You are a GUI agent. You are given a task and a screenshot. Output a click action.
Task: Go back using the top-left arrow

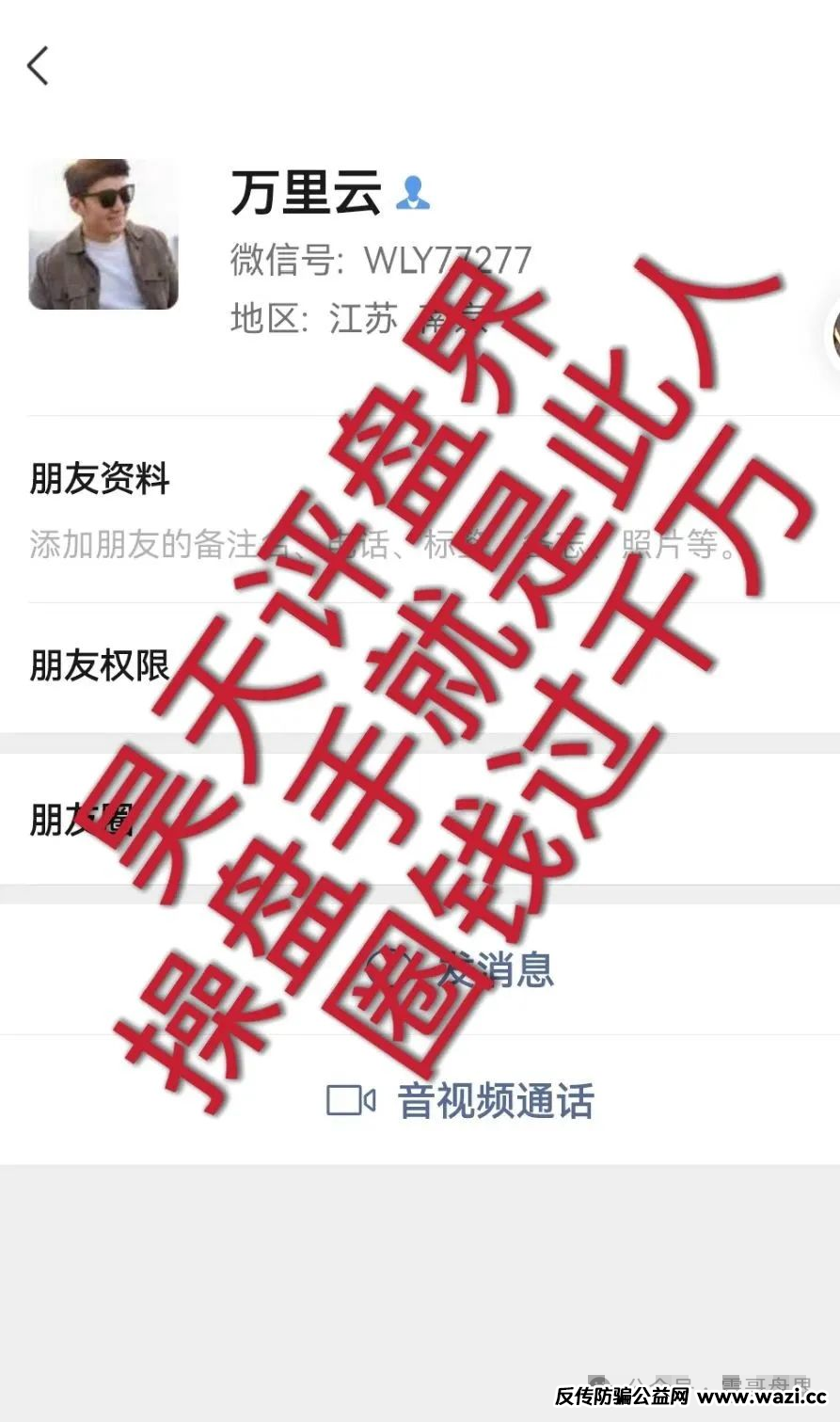(x=39, y=66)
